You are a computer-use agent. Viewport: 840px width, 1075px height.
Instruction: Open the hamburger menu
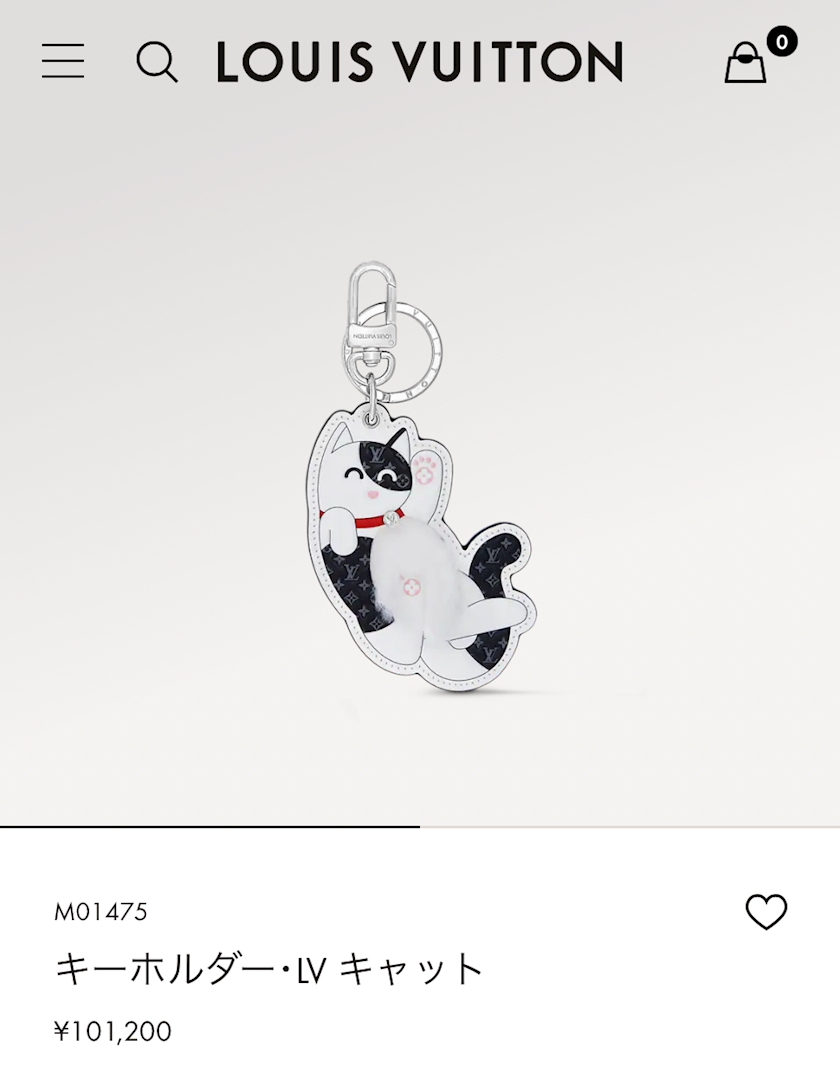point(63,61)
